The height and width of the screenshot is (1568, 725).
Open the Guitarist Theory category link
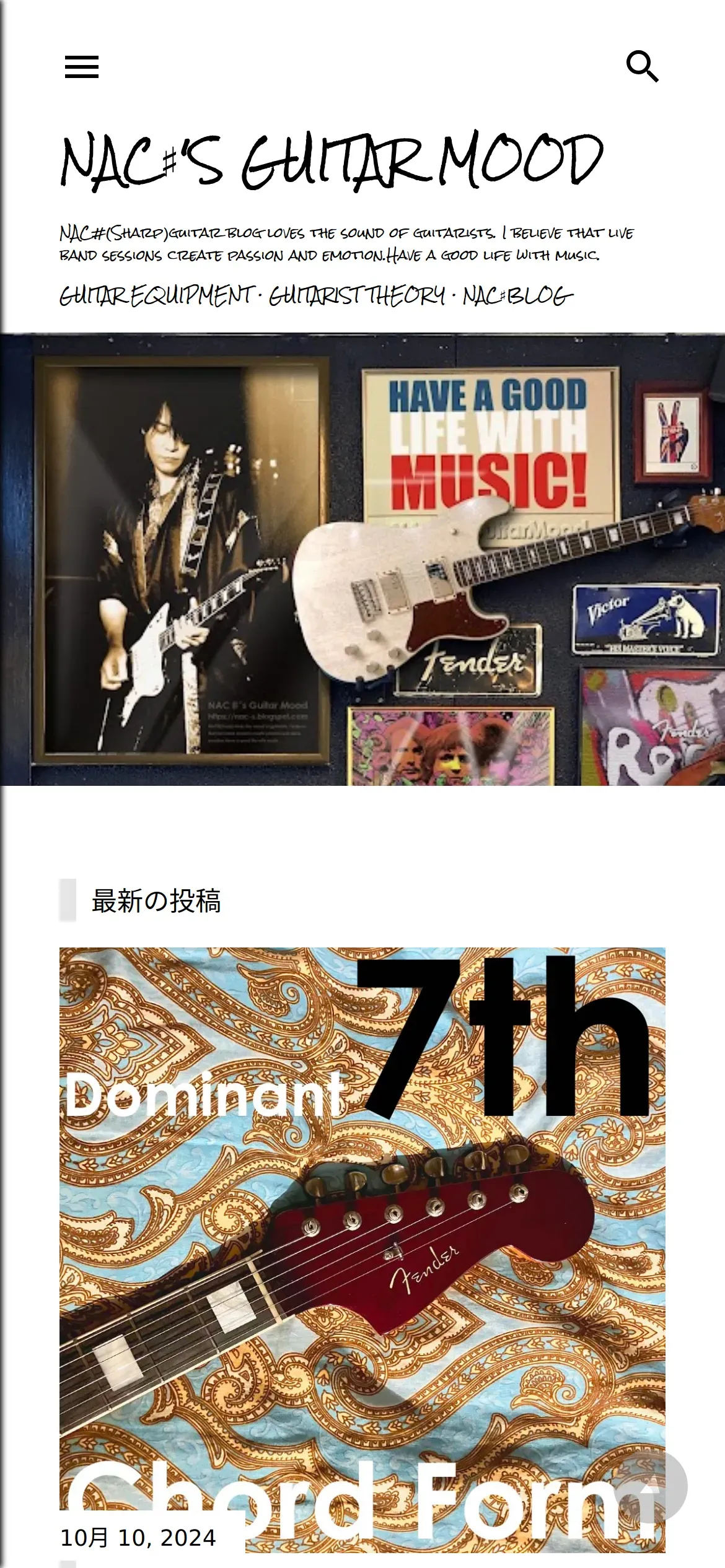click(357, 296)
